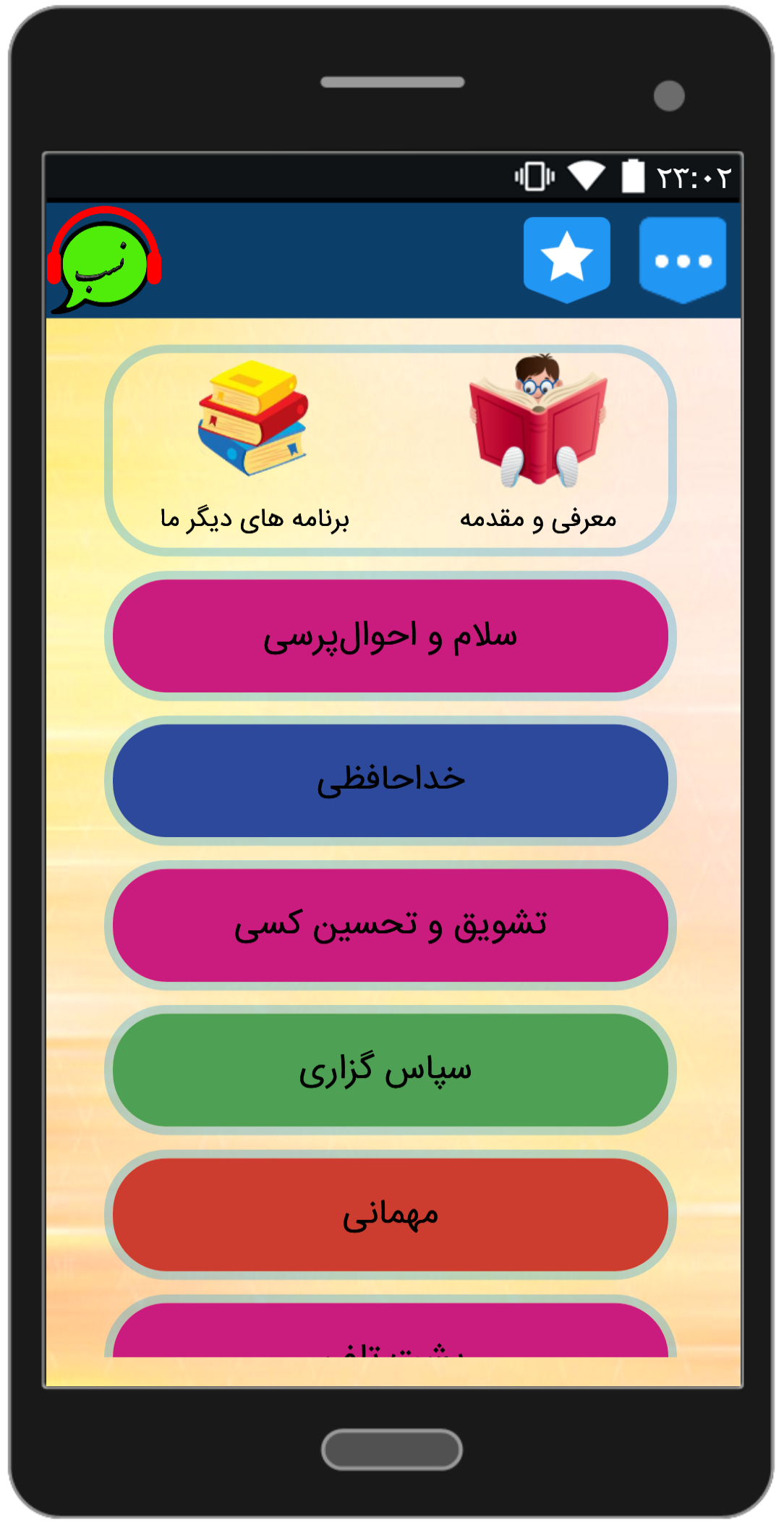Image resolution: width=784 pixels, height=1528 pixels.
Task: Open the star favorites button
Action: 566,258
